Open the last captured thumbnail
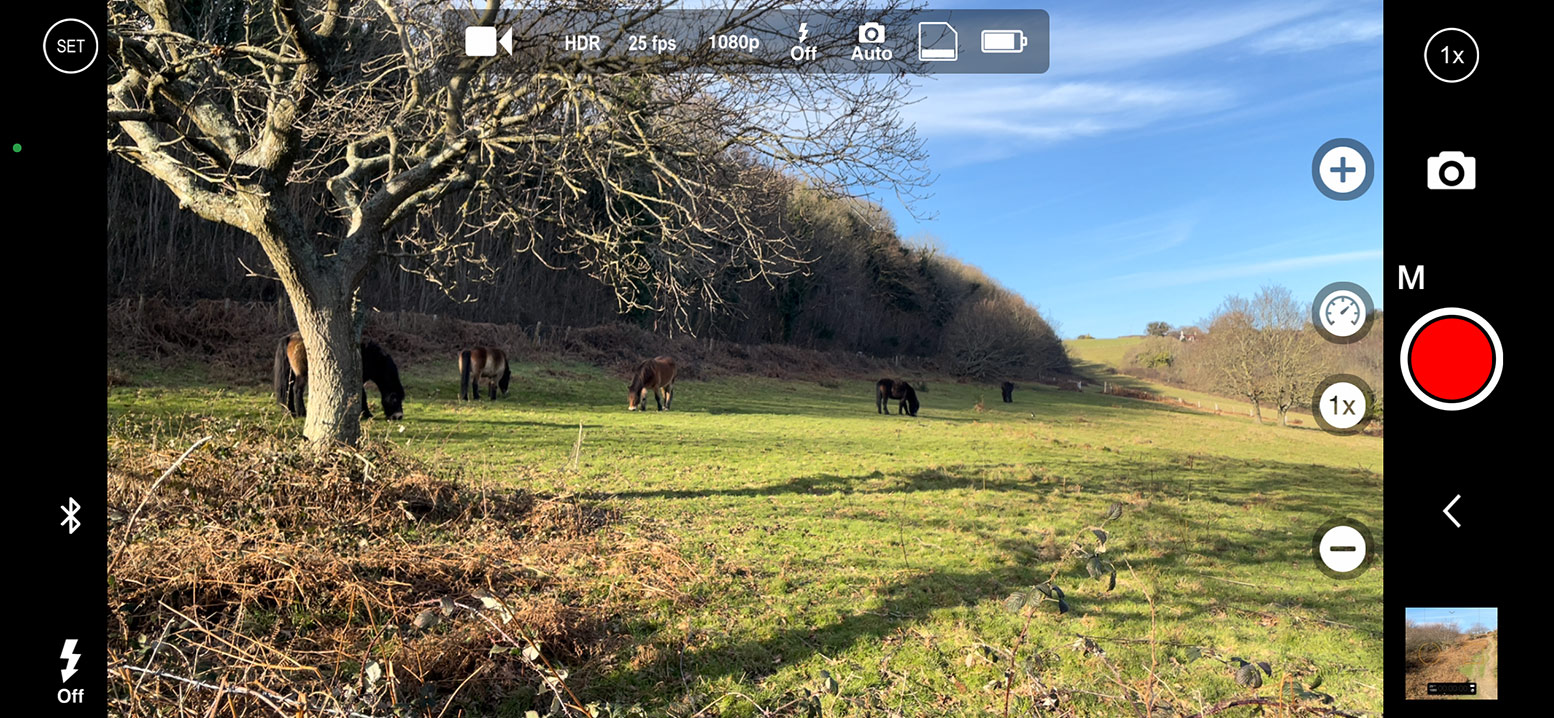 click(x=1451, y=653)
